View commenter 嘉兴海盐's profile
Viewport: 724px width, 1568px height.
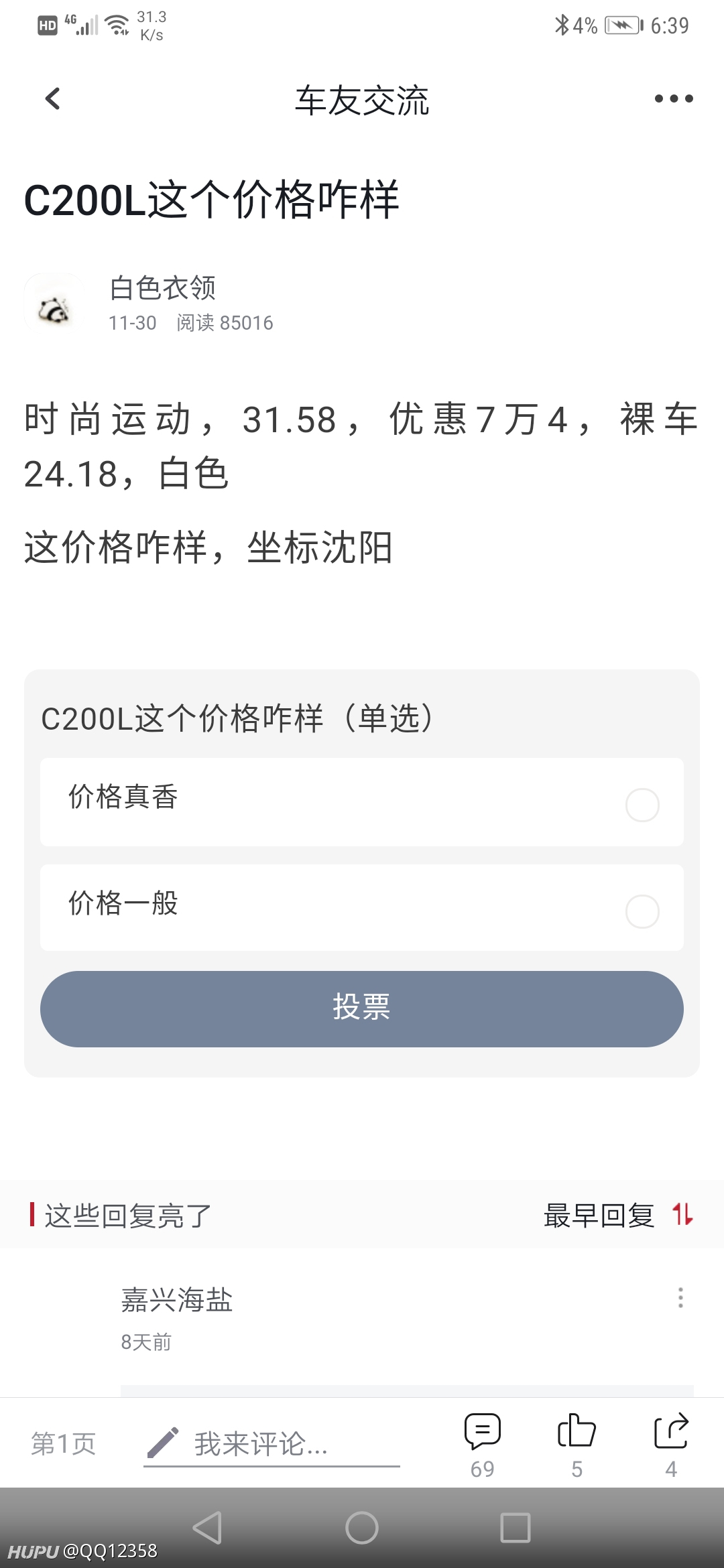pos(177,1300)
